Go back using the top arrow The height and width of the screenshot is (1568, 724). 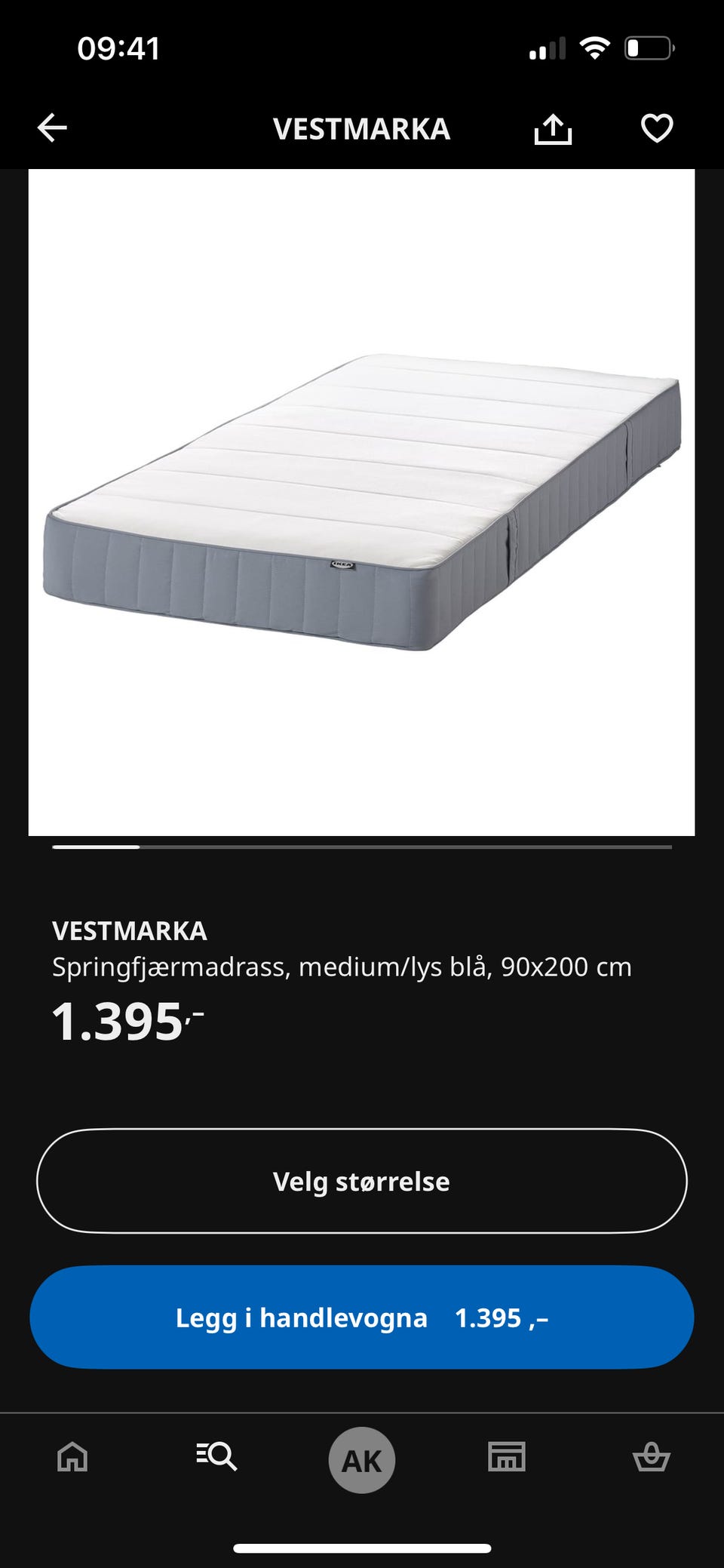tap(52, 128)
